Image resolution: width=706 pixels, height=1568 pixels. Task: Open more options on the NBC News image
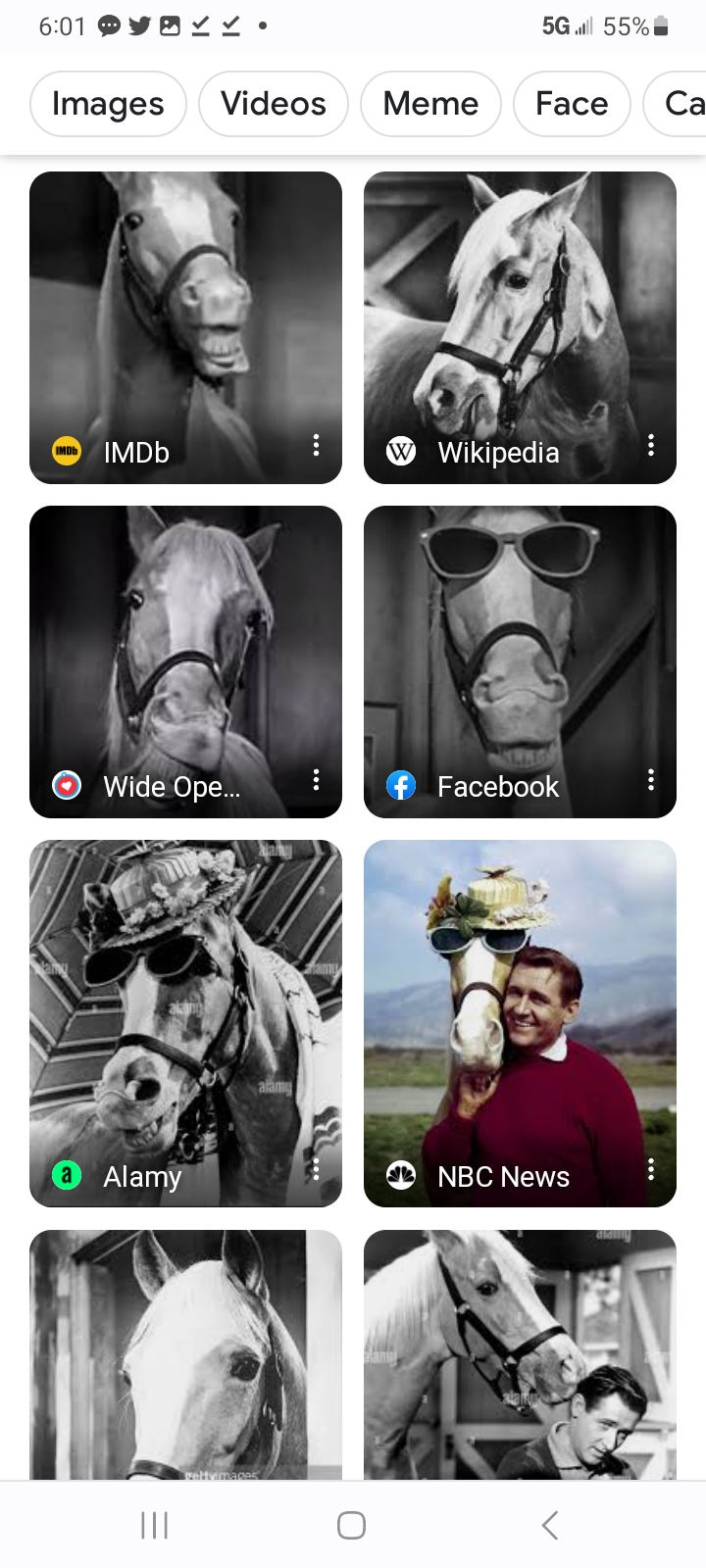650,1169
